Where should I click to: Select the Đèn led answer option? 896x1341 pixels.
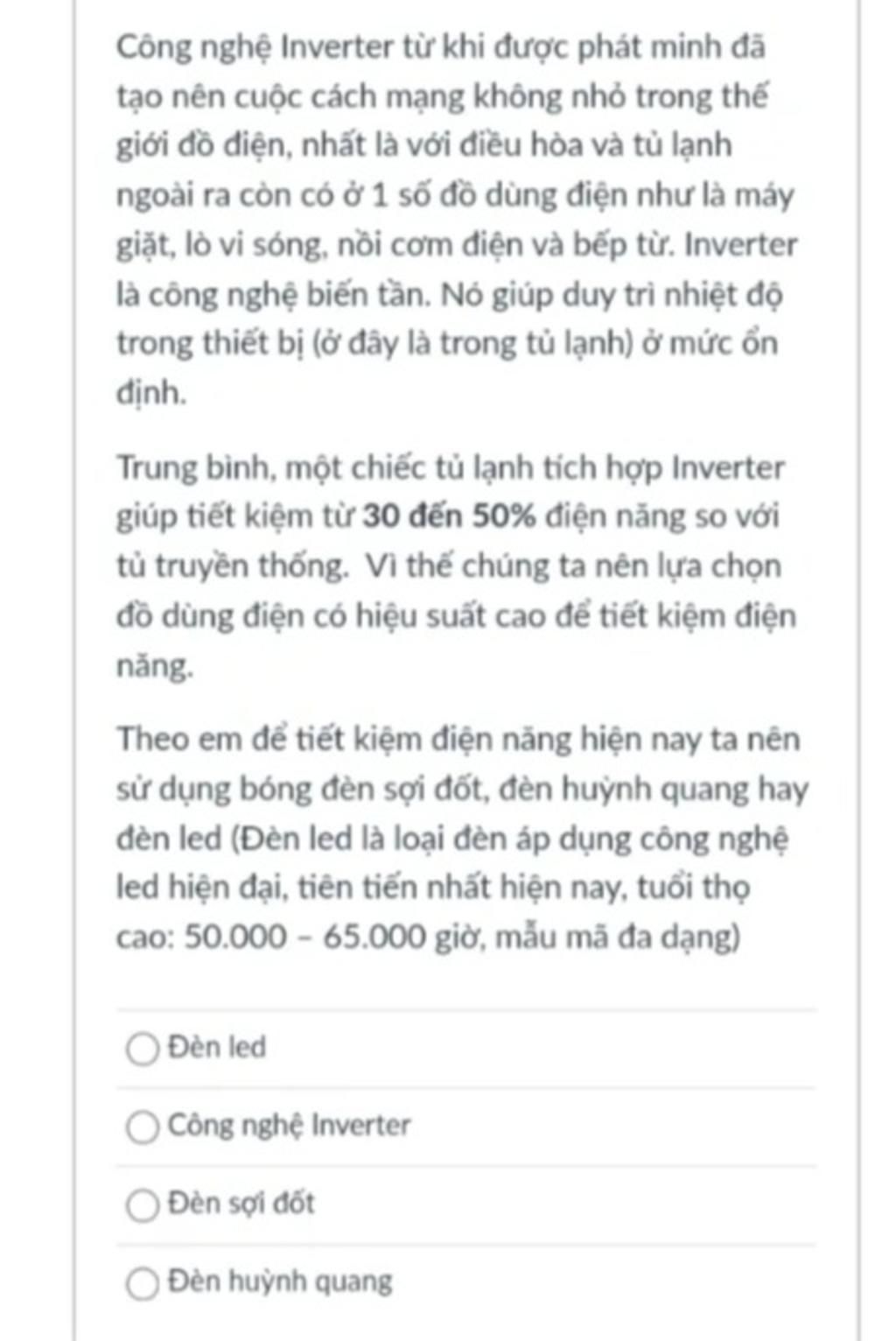(x=142, y=1048)
